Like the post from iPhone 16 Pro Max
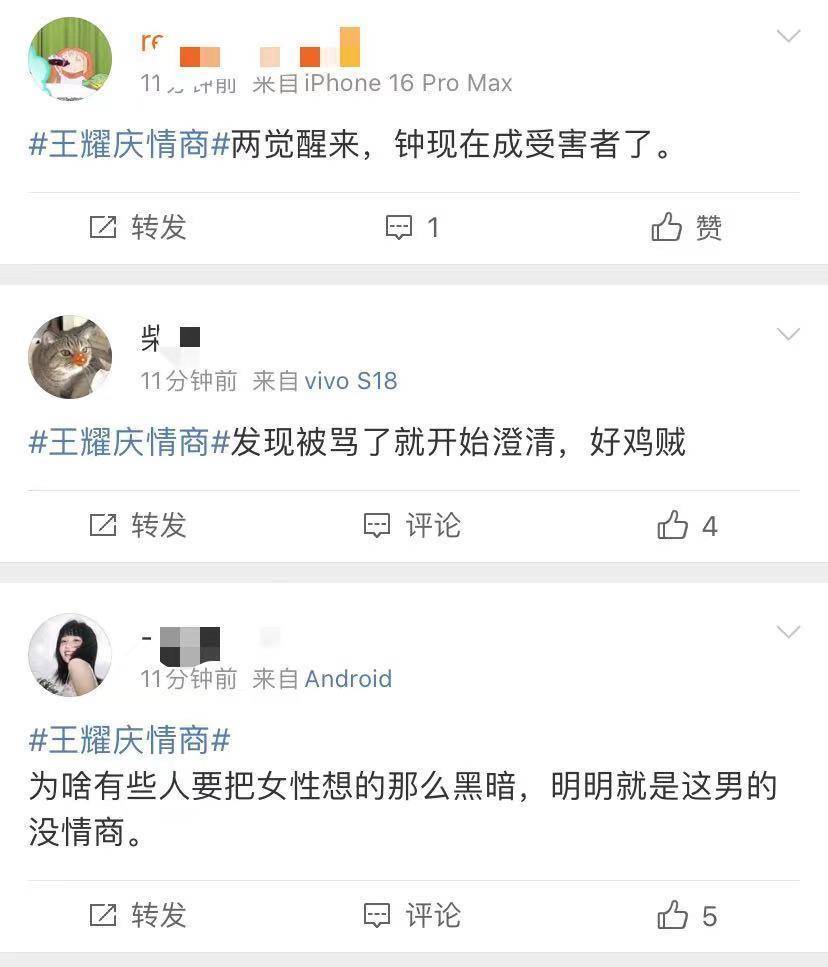The image size is (828, 967). click(687, 228)
